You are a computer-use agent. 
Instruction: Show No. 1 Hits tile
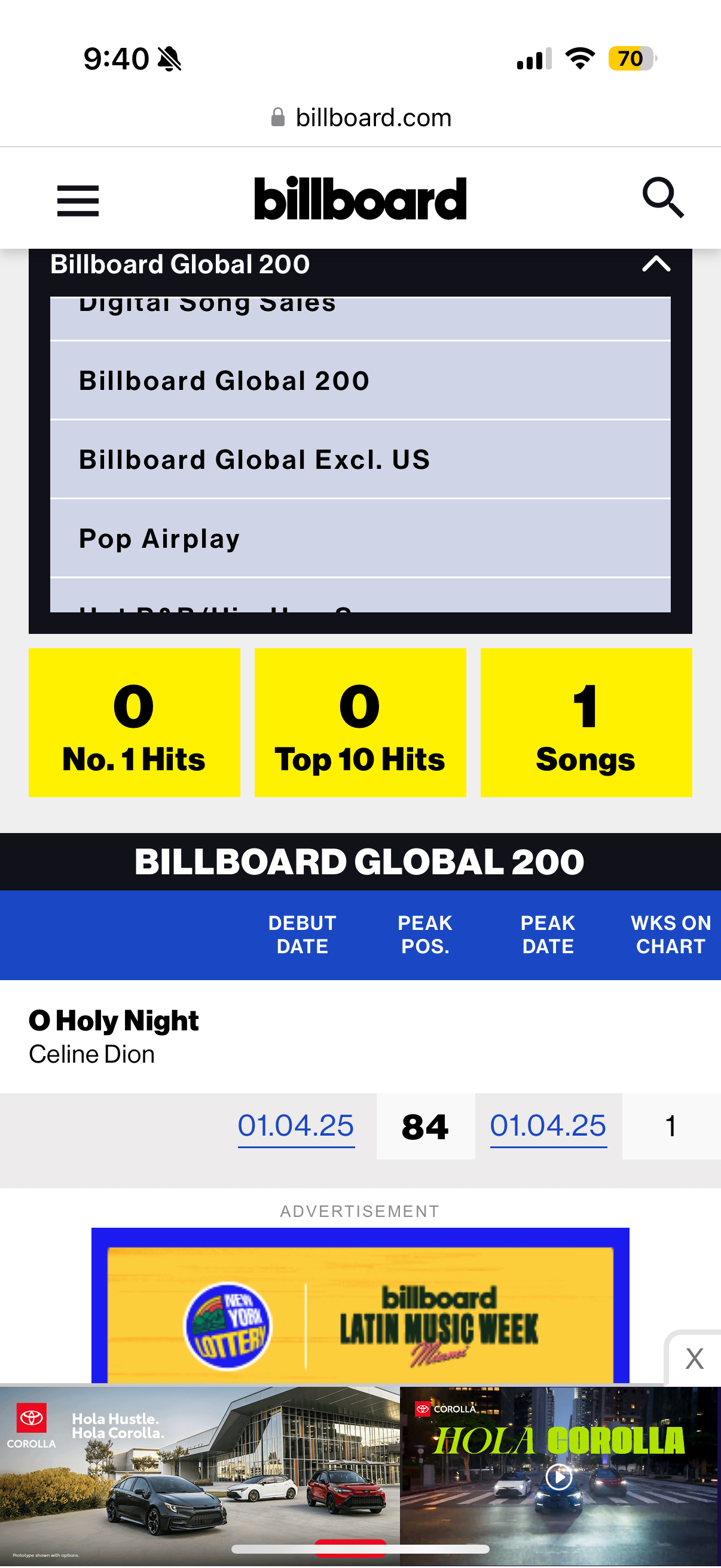click(x=134, y=722)
